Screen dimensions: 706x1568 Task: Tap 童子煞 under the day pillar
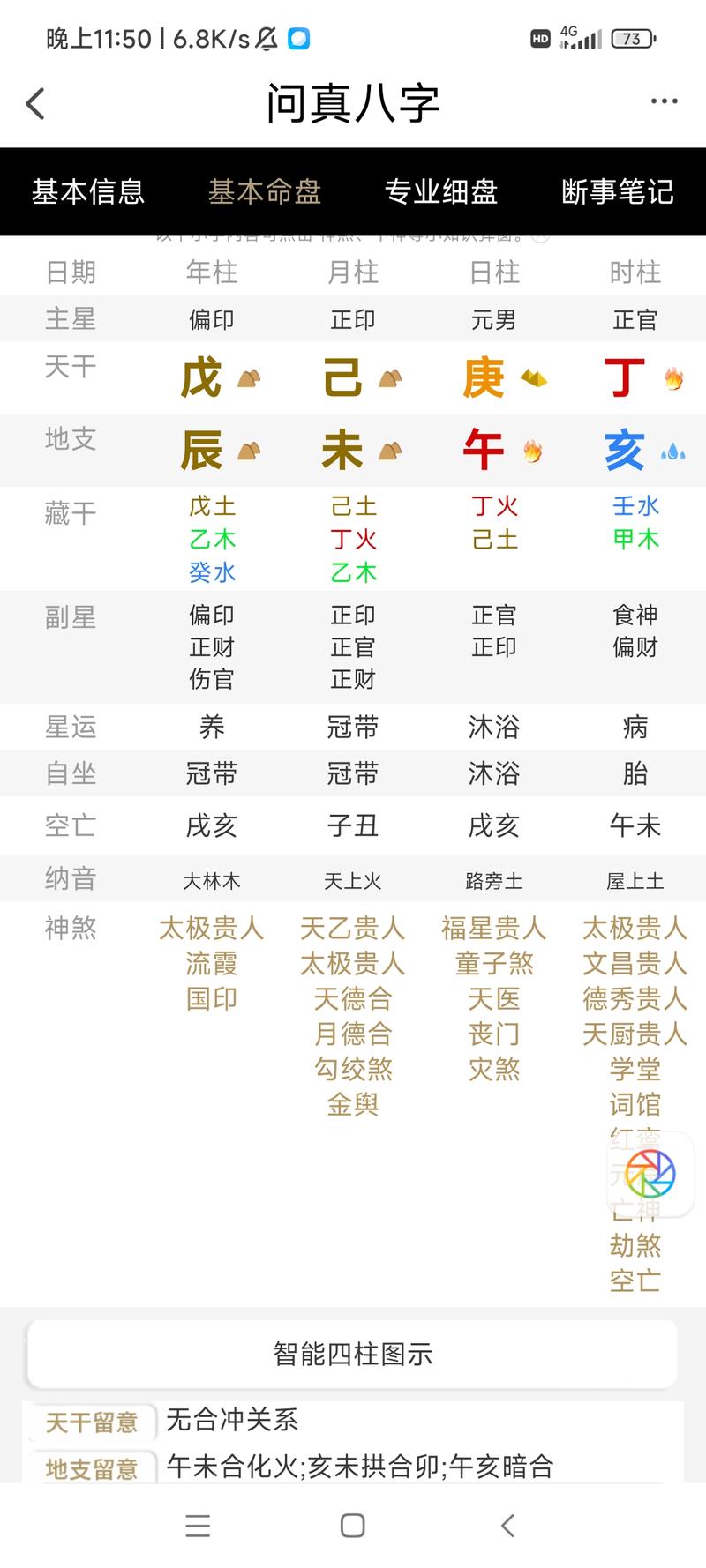494,964
